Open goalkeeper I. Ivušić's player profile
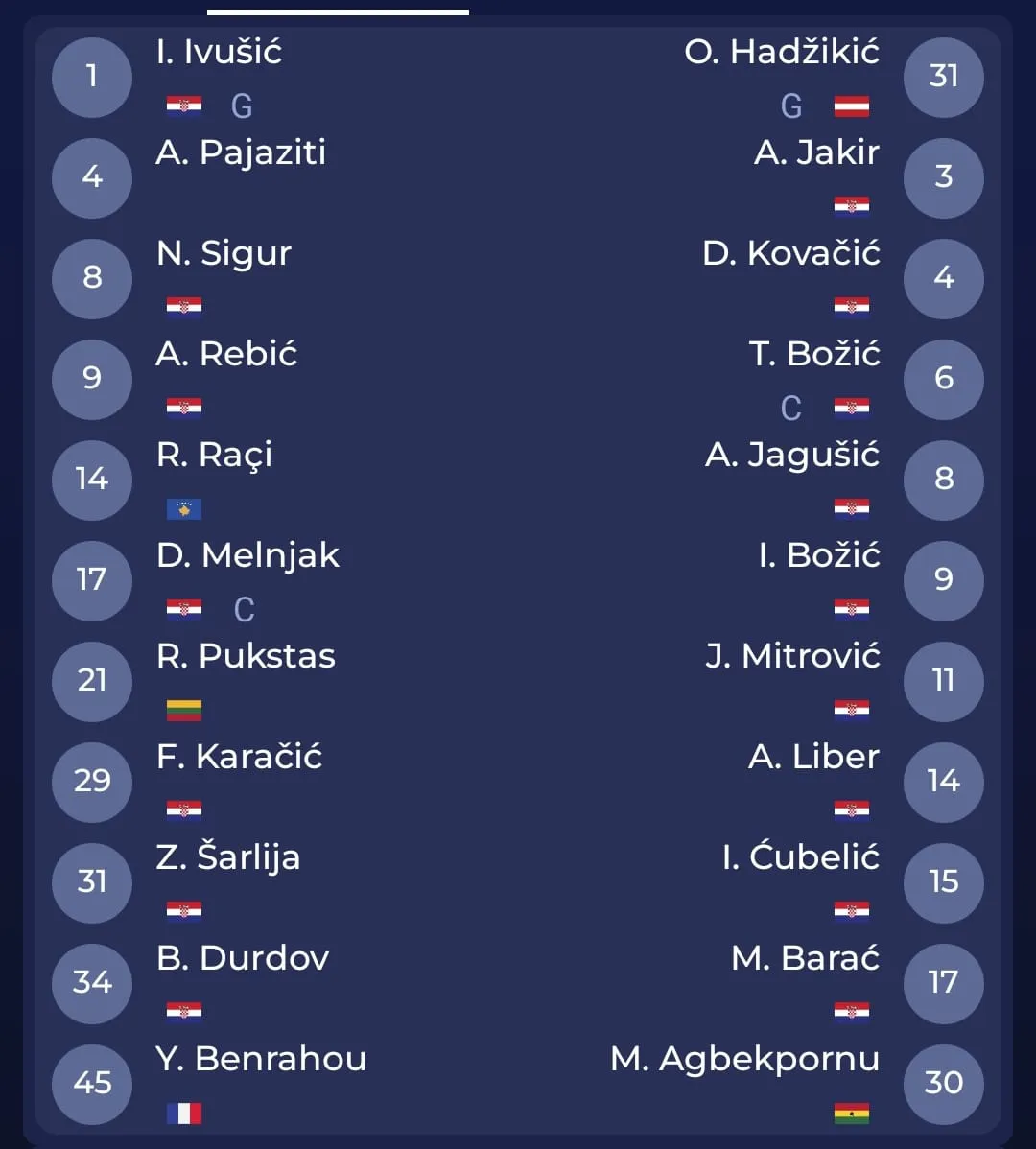This screenshot has width=1036, height=1149. (219, 53)
